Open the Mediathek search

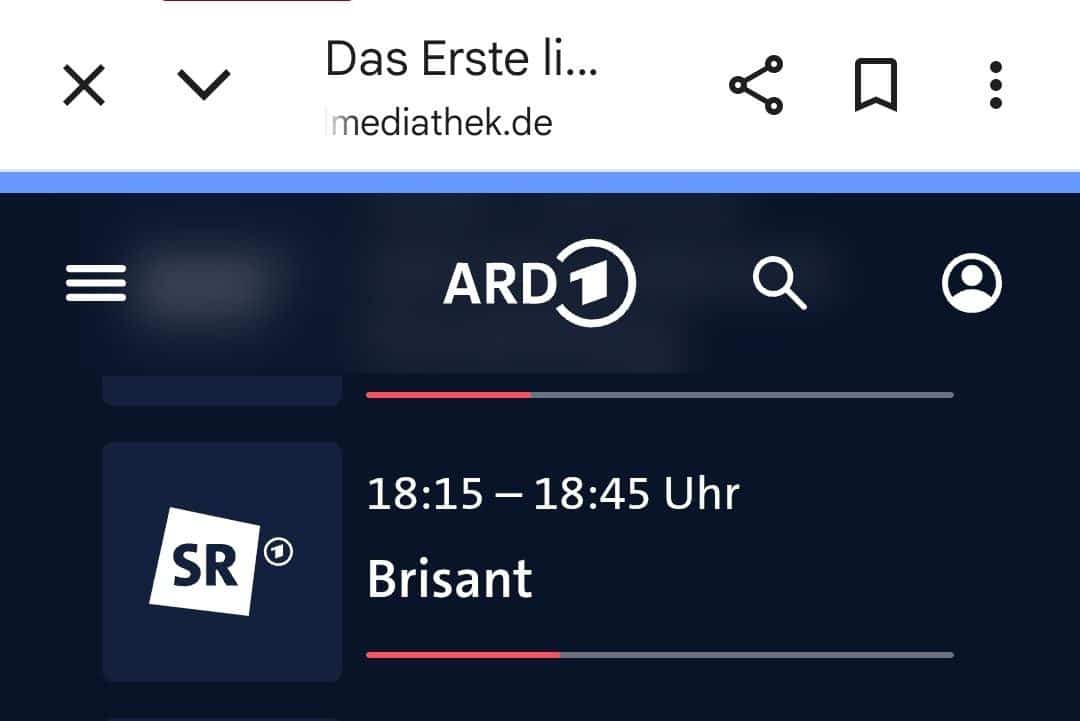[779, 283]
